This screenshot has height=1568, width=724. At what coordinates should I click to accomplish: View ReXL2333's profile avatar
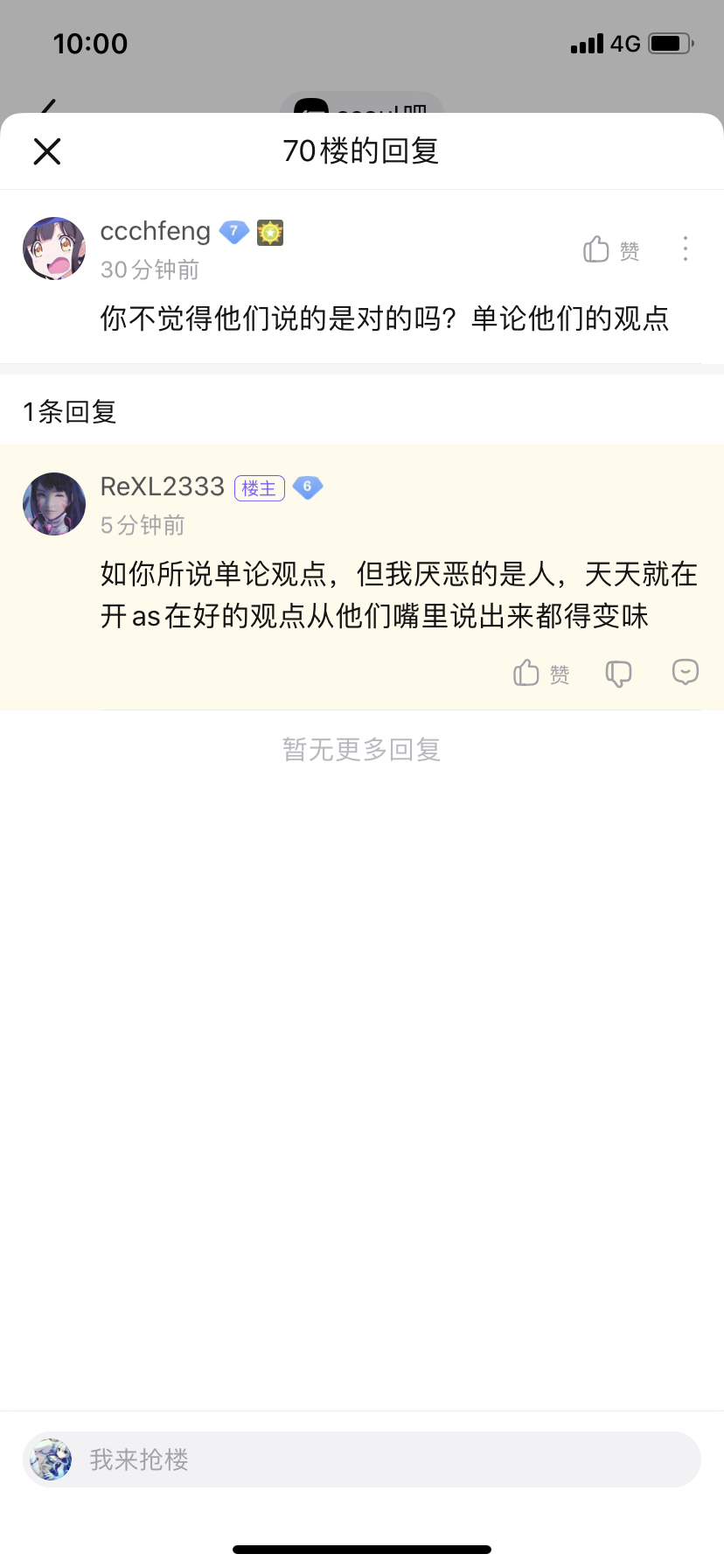54,504
